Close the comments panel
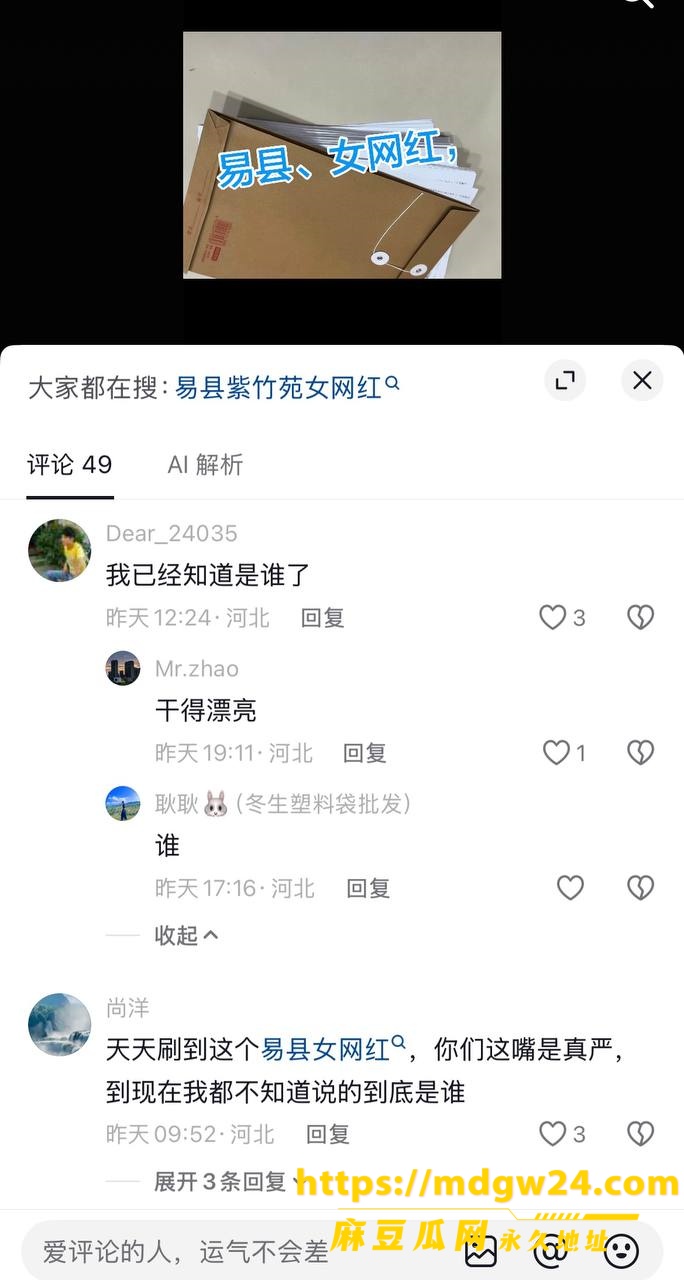The width and height of the screenshot is (684, 1280). [x=642, y=380]
